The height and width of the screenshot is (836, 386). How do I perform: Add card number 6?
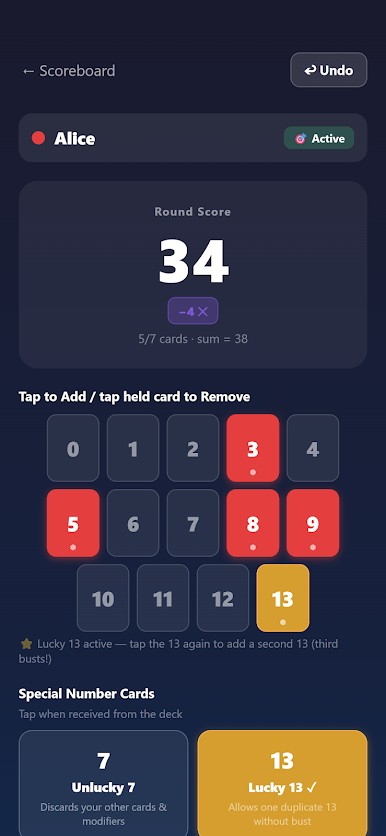[x=133, y=523]
